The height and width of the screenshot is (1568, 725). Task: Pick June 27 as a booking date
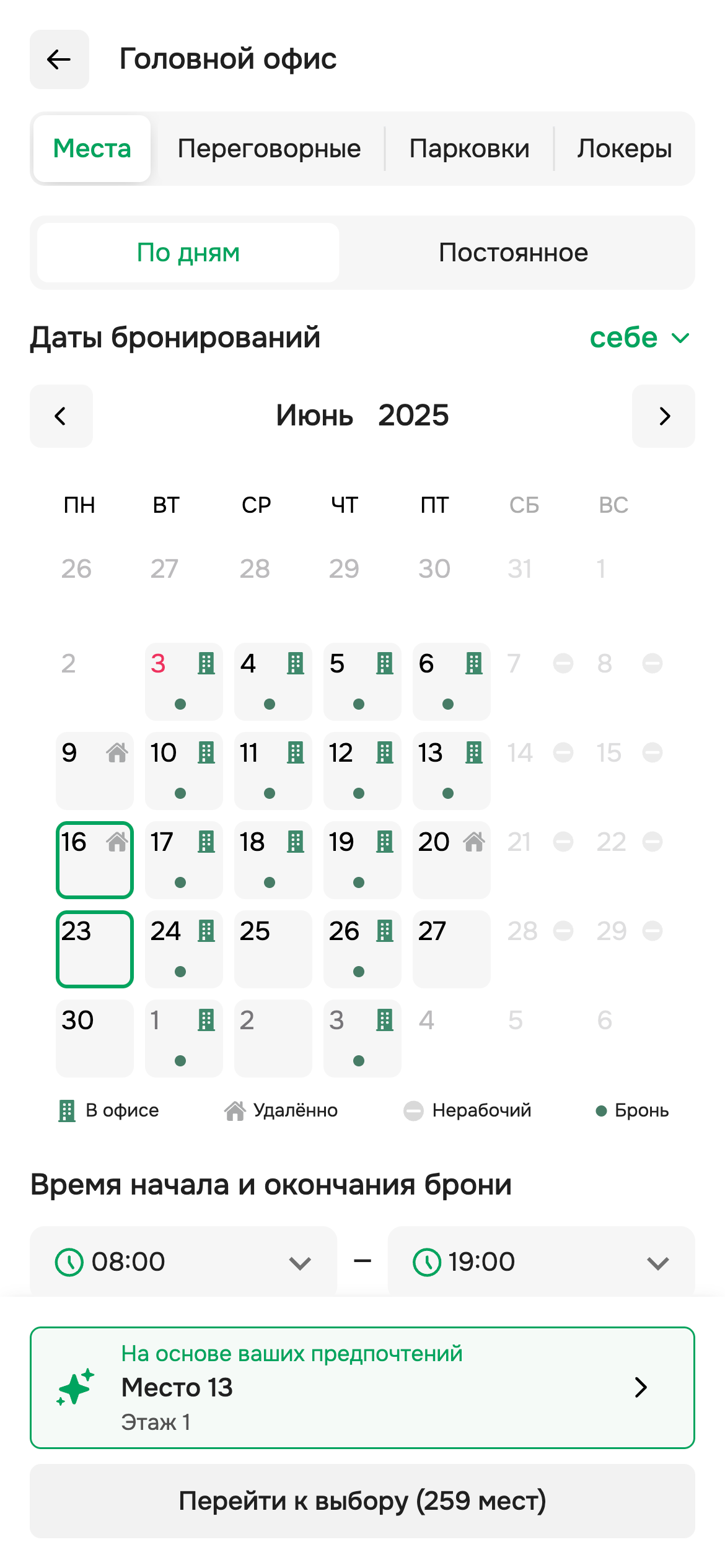[x=451, y=949]
